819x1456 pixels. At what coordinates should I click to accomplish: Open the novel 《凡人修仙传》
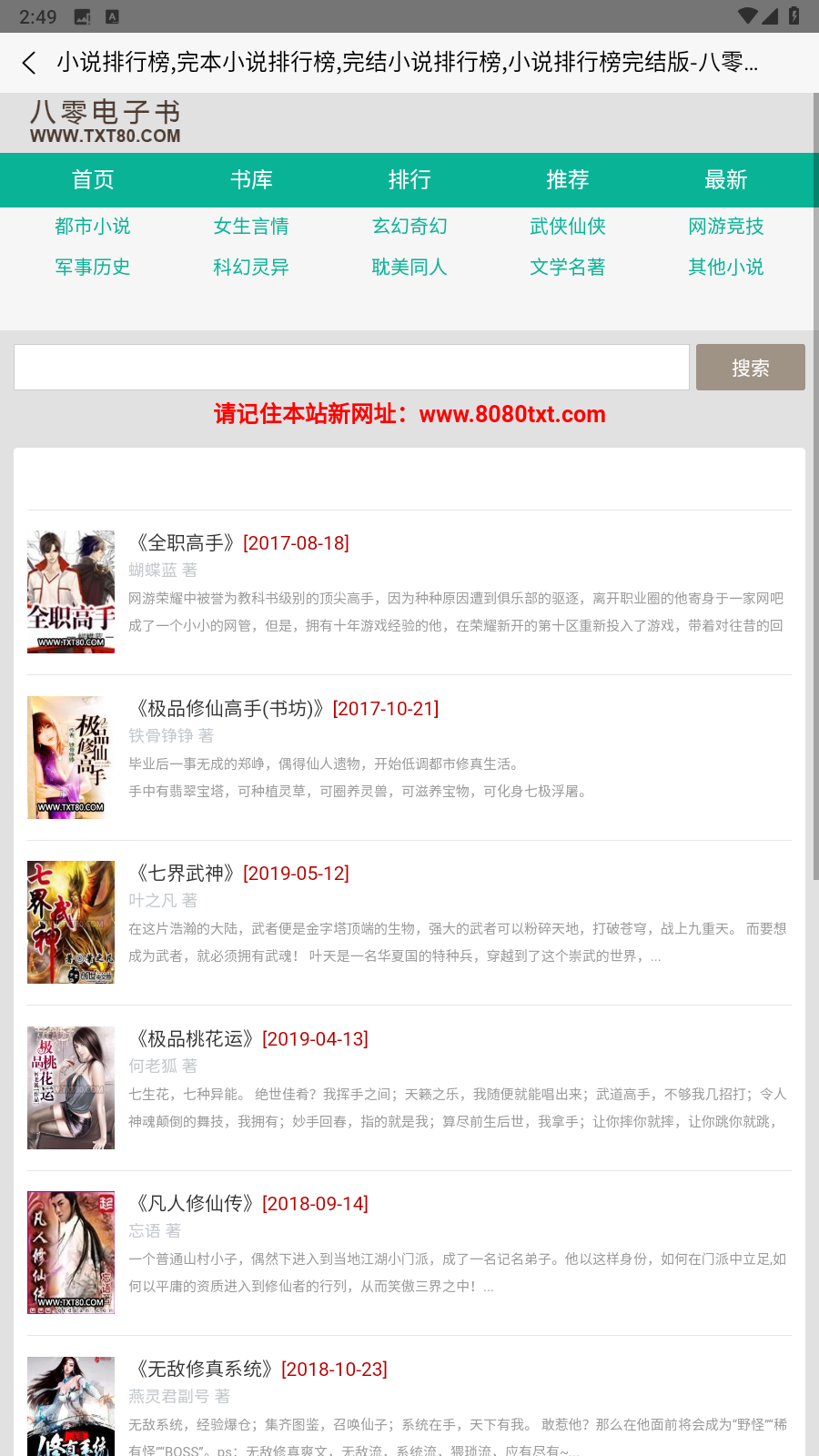coord(194,1204)
